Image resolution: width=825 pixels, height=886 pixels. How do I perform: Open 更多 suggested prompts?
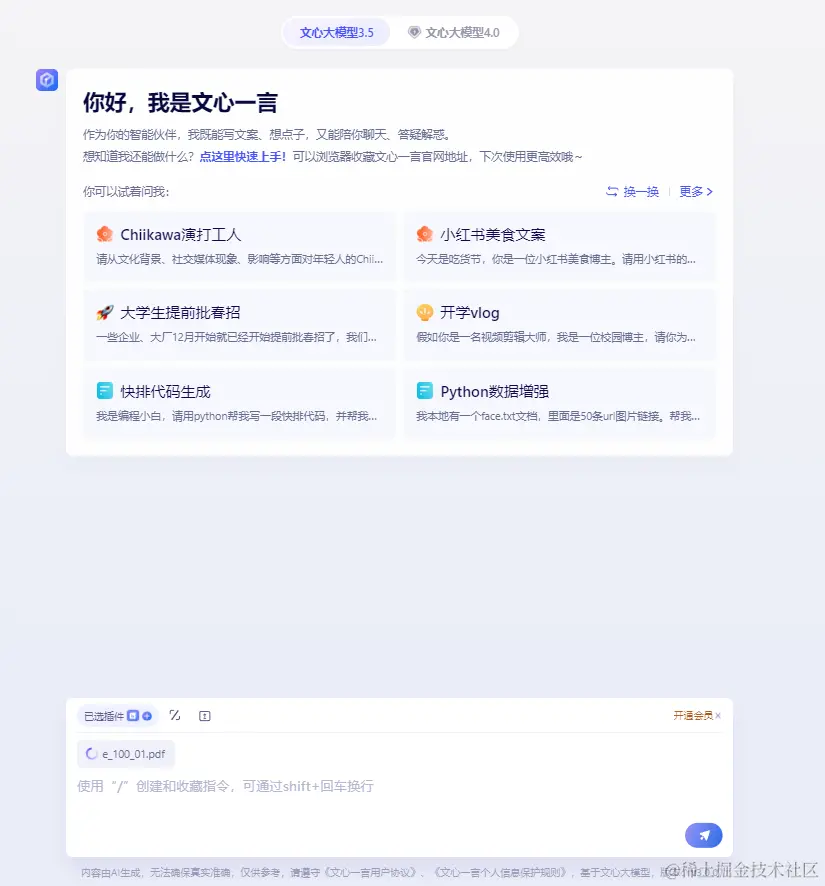coord(696,192)
